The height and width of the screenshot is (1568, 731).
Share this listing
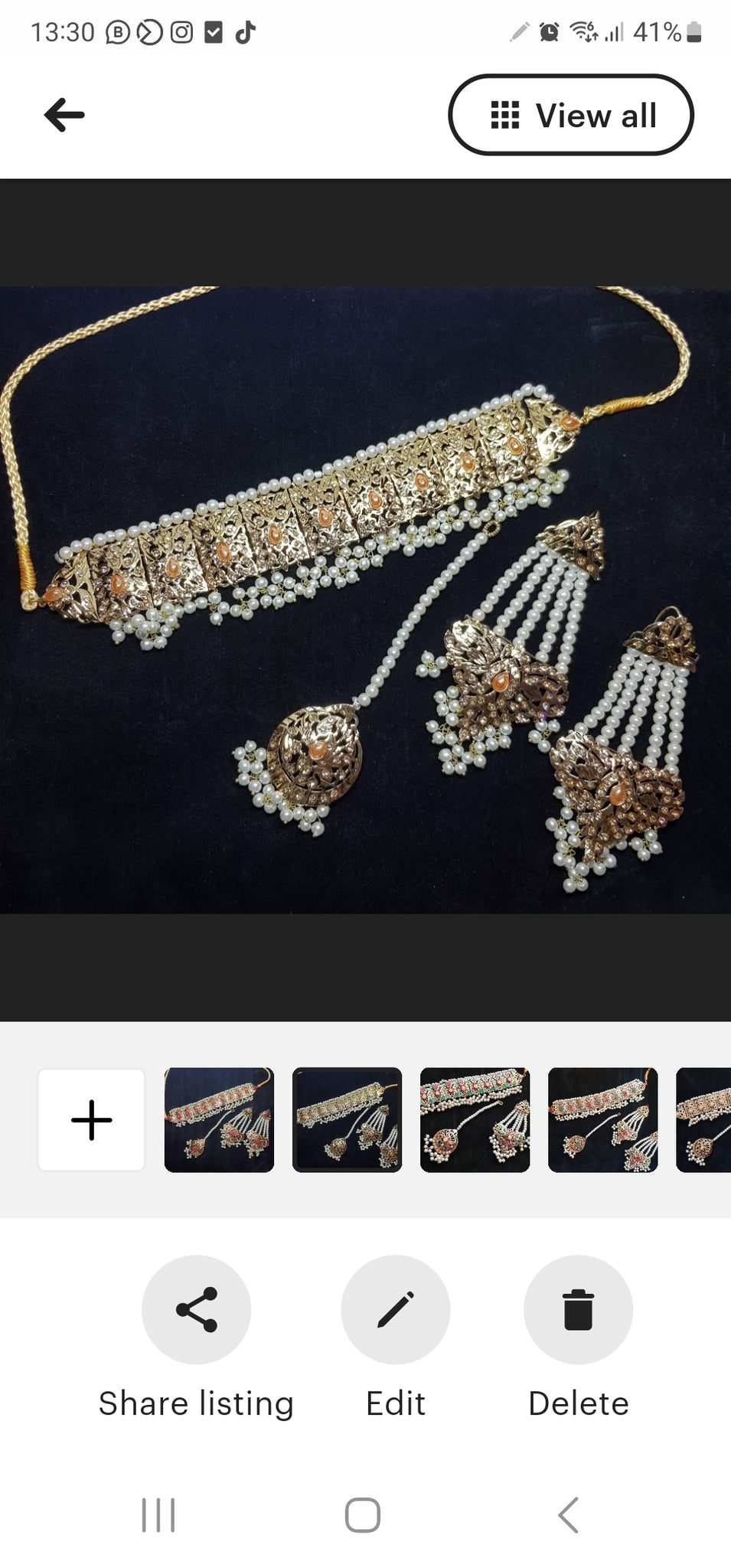click(x=196, y=1310)
